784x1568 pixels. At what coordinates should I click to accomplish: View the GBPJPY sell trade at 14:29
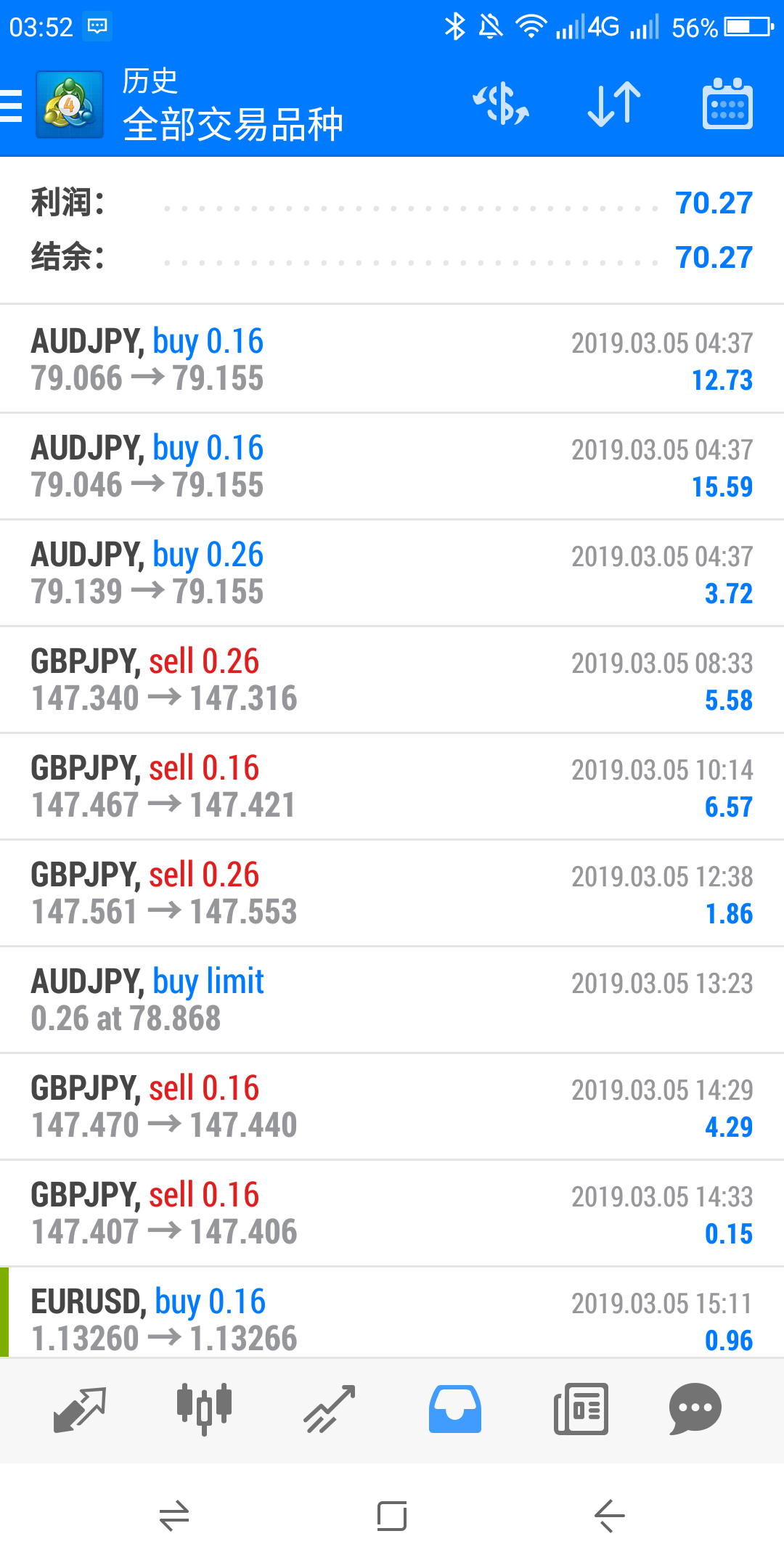tap(392, 1106)
